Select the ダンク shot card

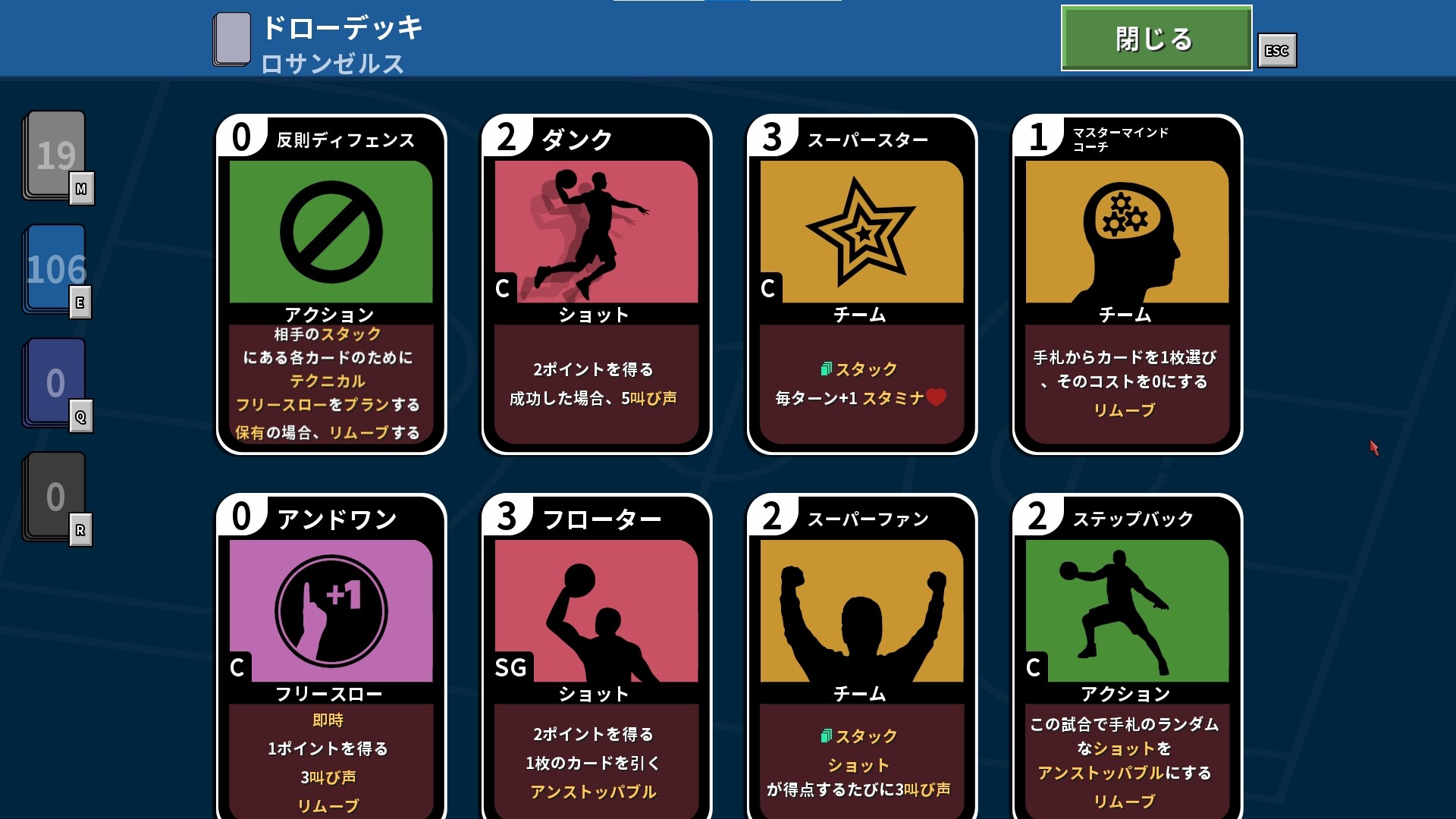596,285
